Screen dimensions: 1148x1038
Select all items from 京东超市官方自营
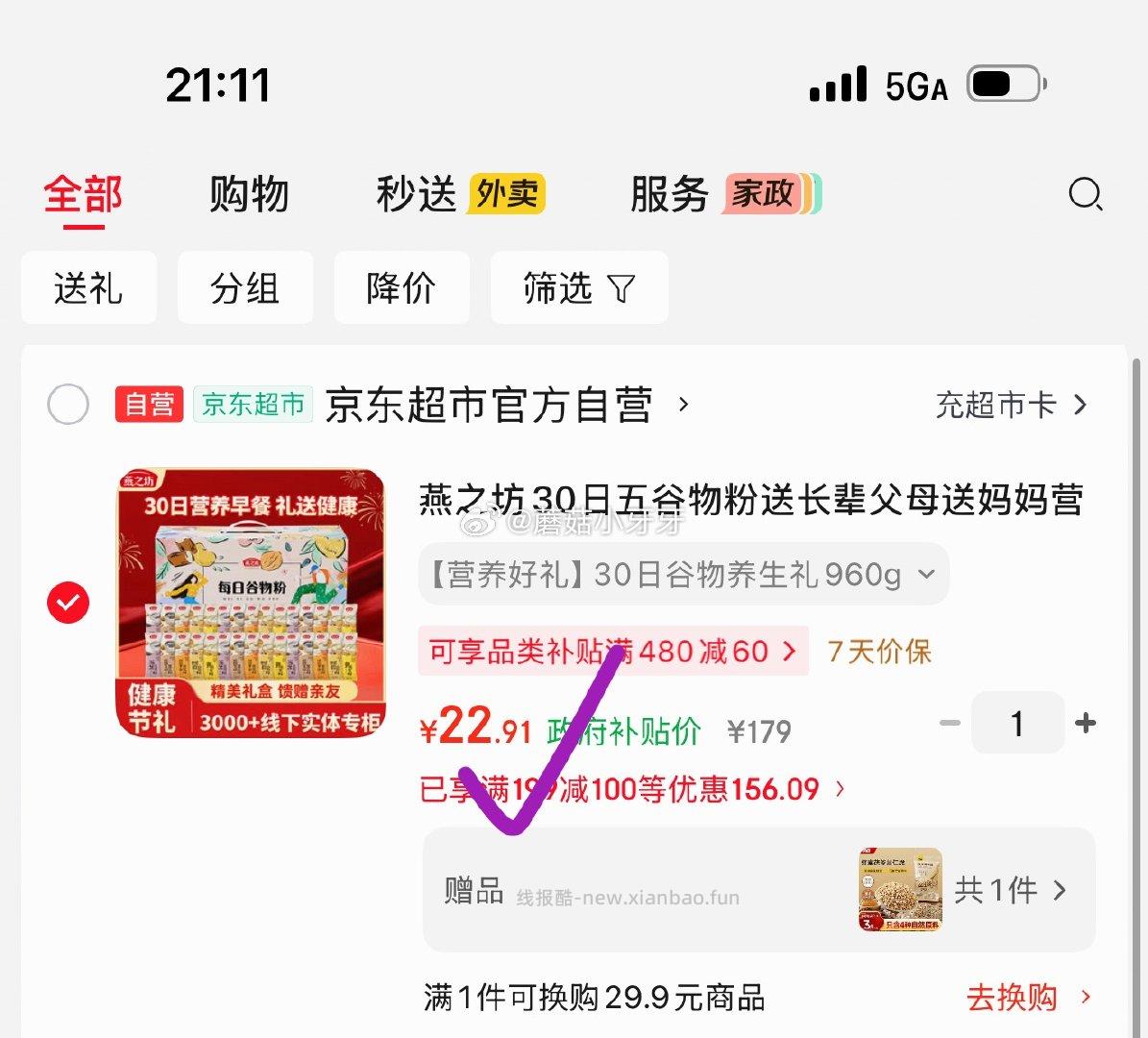point(68,405)
